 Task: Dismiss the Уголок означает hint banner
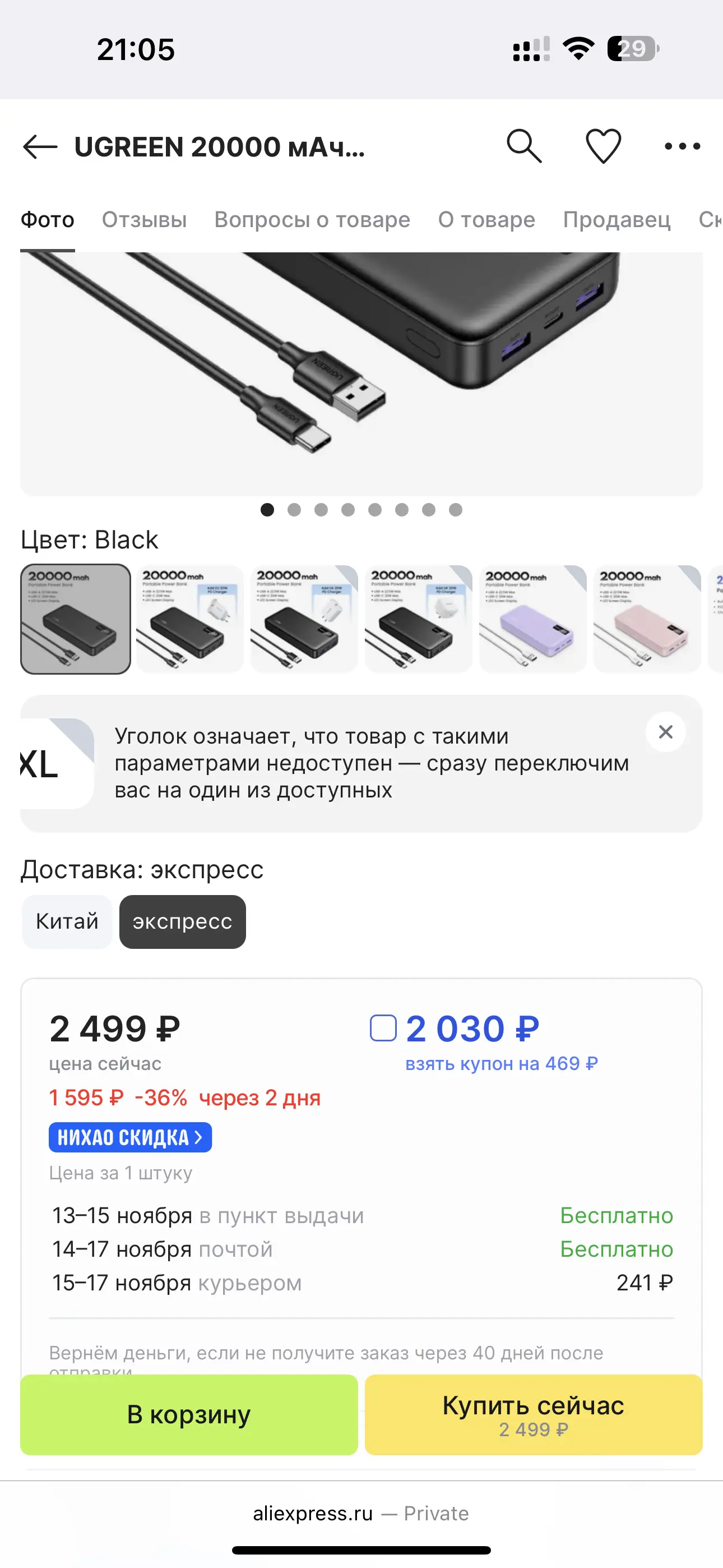[665, 732]
